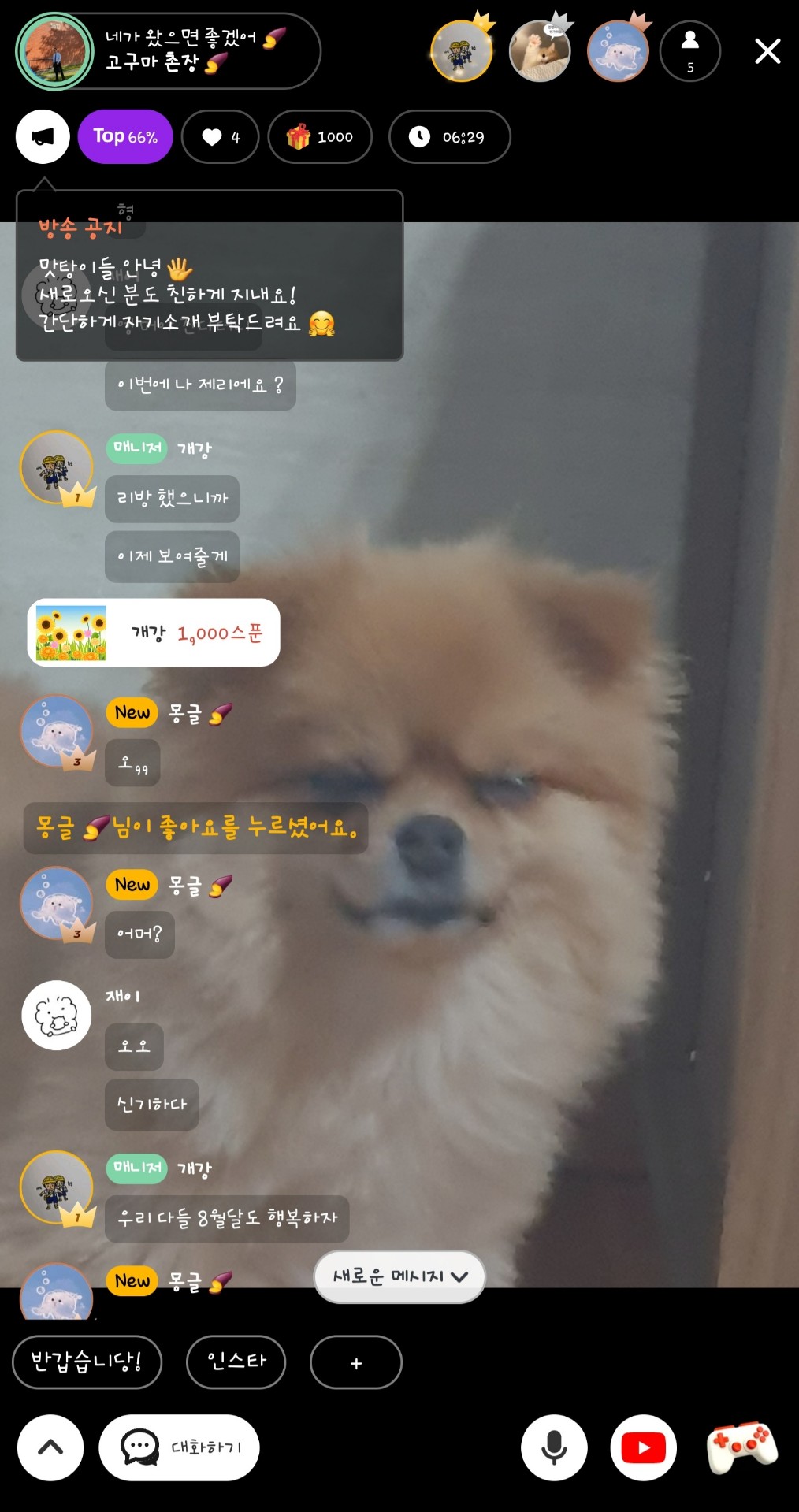Open the 1000 gift box
799x1512 pixels.
(319, 137)
